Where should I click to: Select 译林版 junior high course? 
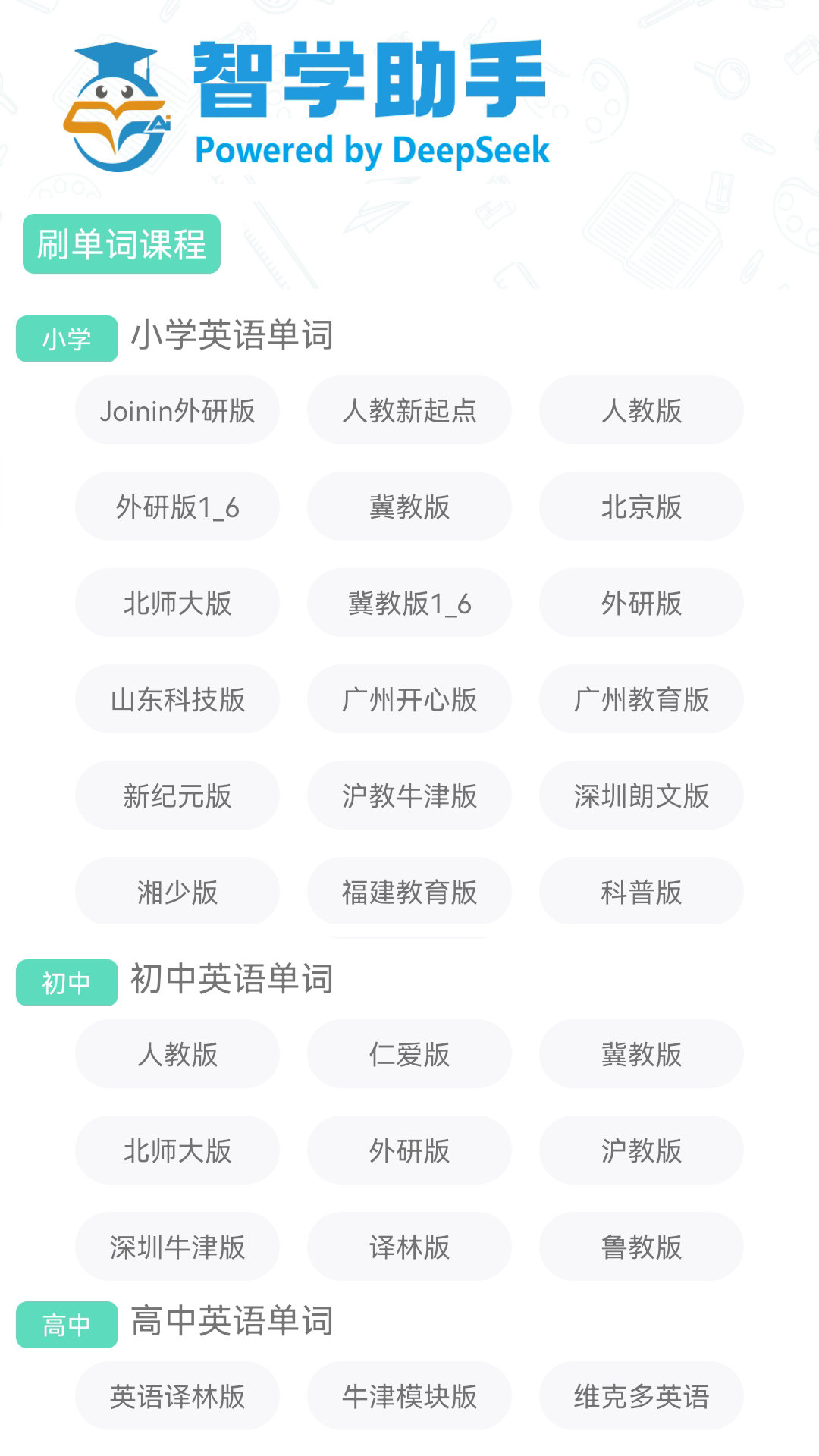[409, 1247]
